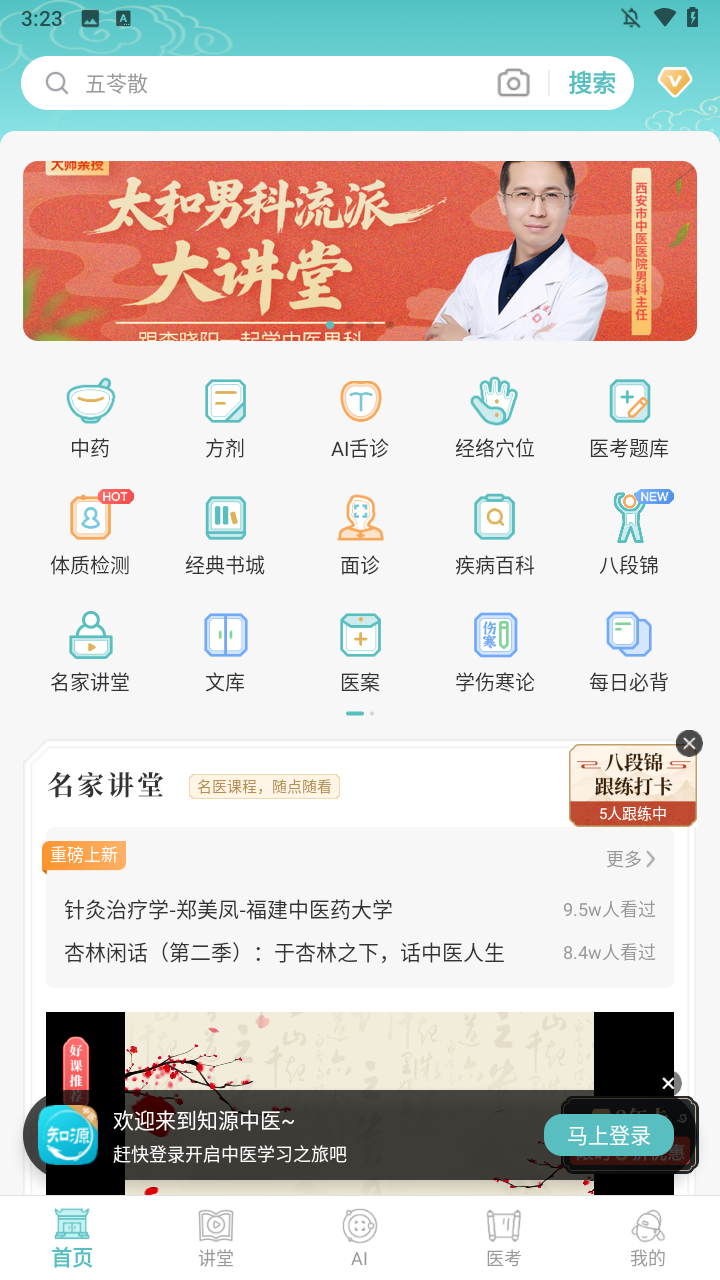Image resolution: width=720 pixels, height=1280 pixels.
Task: Dismiss the 八段锦跟练打卡 floating banner
Action: (x=689, y=743)
